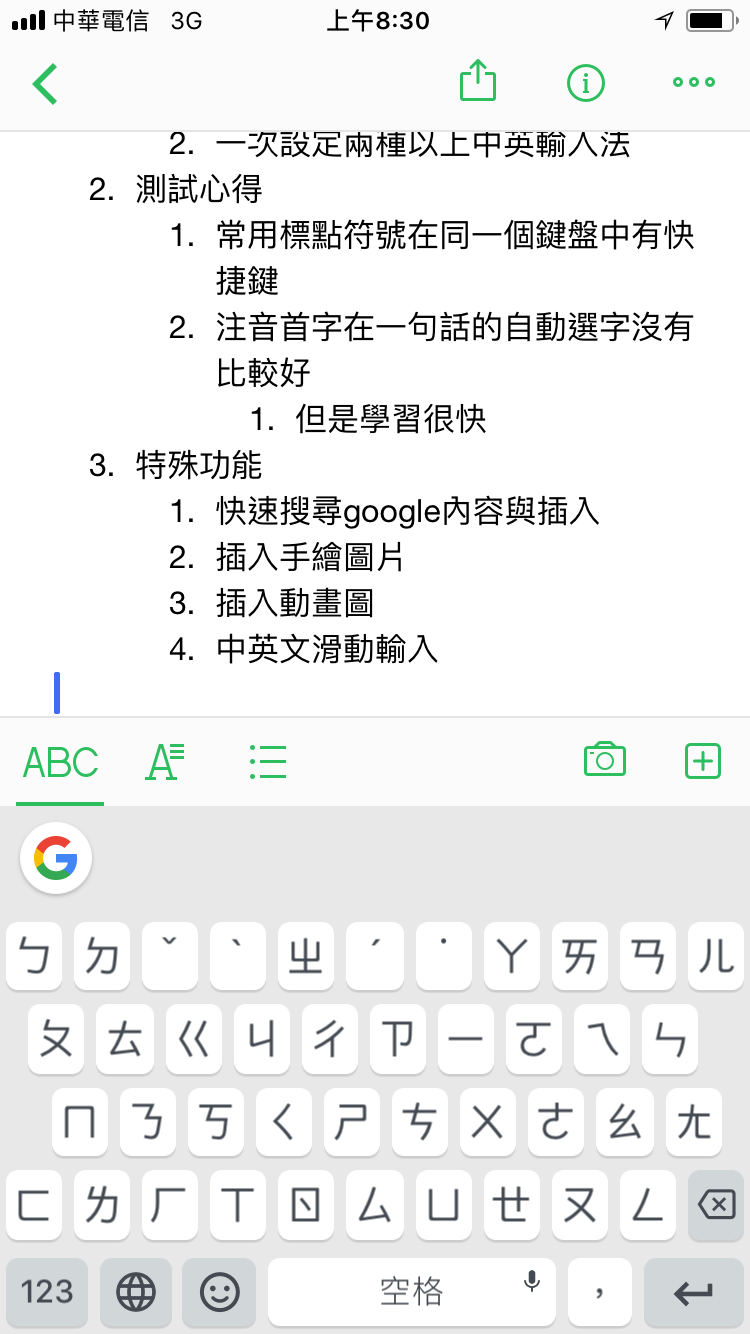Open the note info
This screenshot has width=750, height=1334.
pyautogui.click(x=586, y=83)
